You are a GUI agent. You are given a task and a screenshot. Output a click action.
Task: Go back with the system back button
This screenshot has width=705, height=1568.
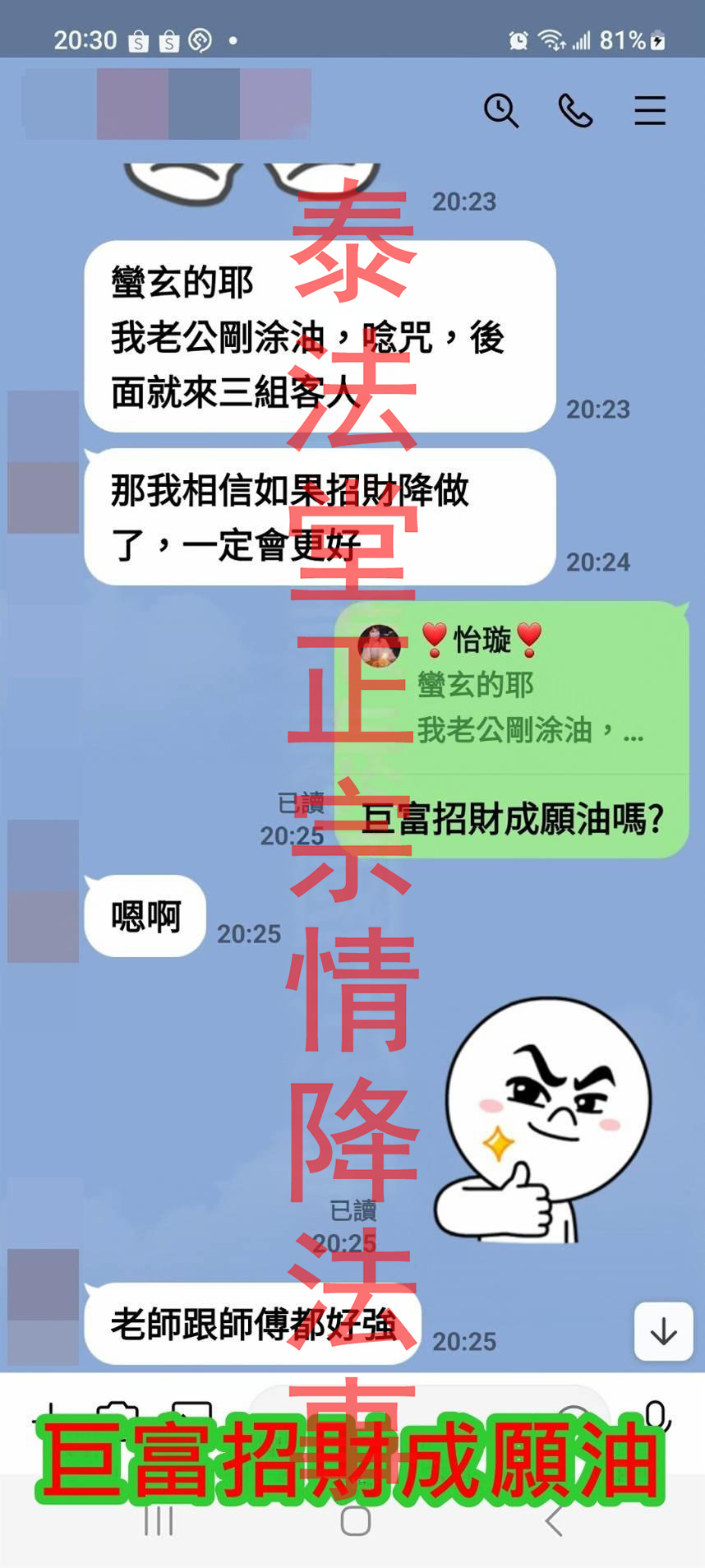[x=554, y=1521]
